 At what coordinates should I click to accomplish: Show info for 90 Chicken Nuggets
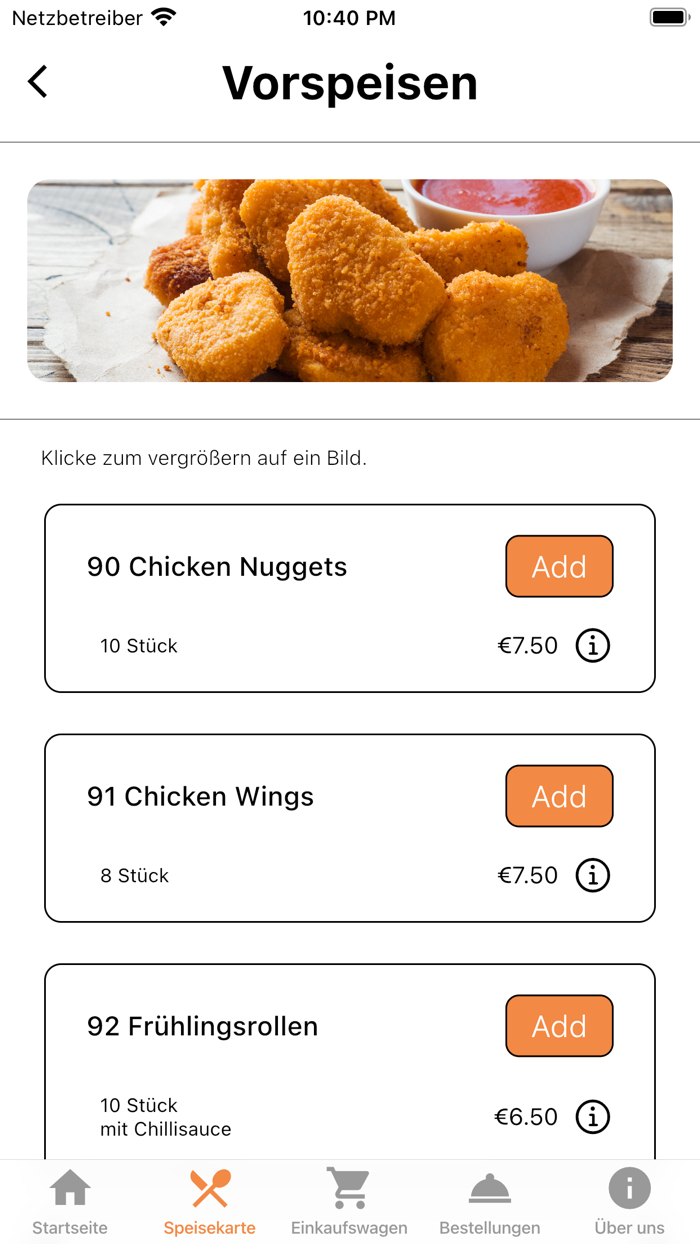(x=593, y=646)
